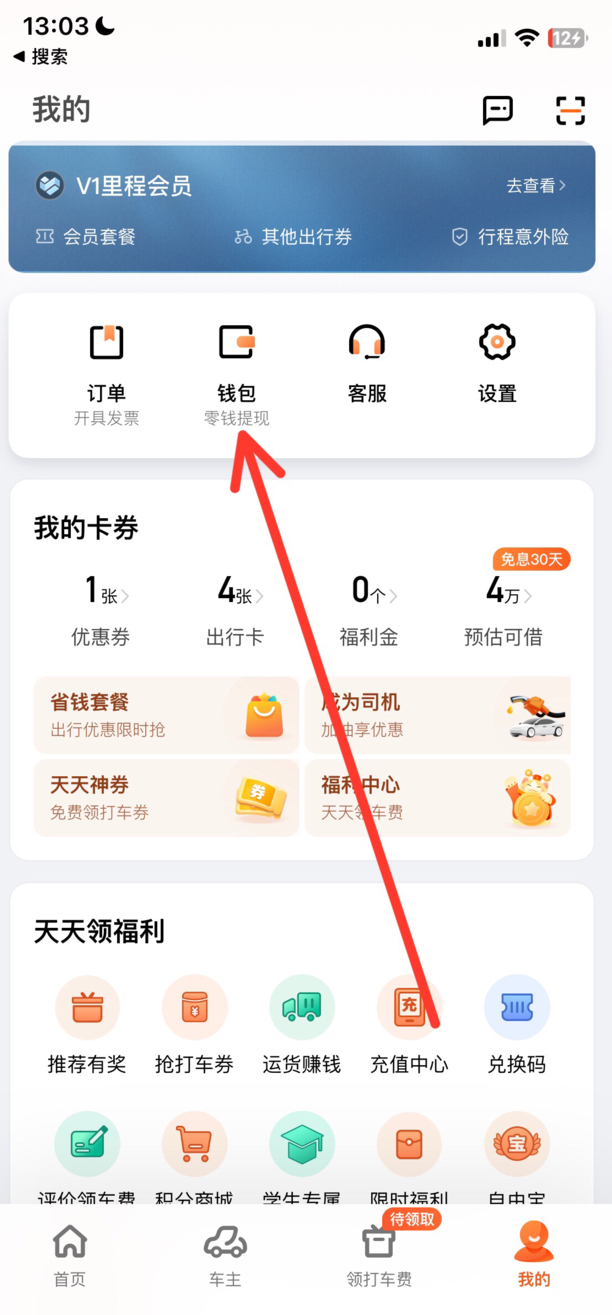Open 推荐有奖
This screenshot has height=1315, width=612.
pyautogui.click(x=87, y=1025)
